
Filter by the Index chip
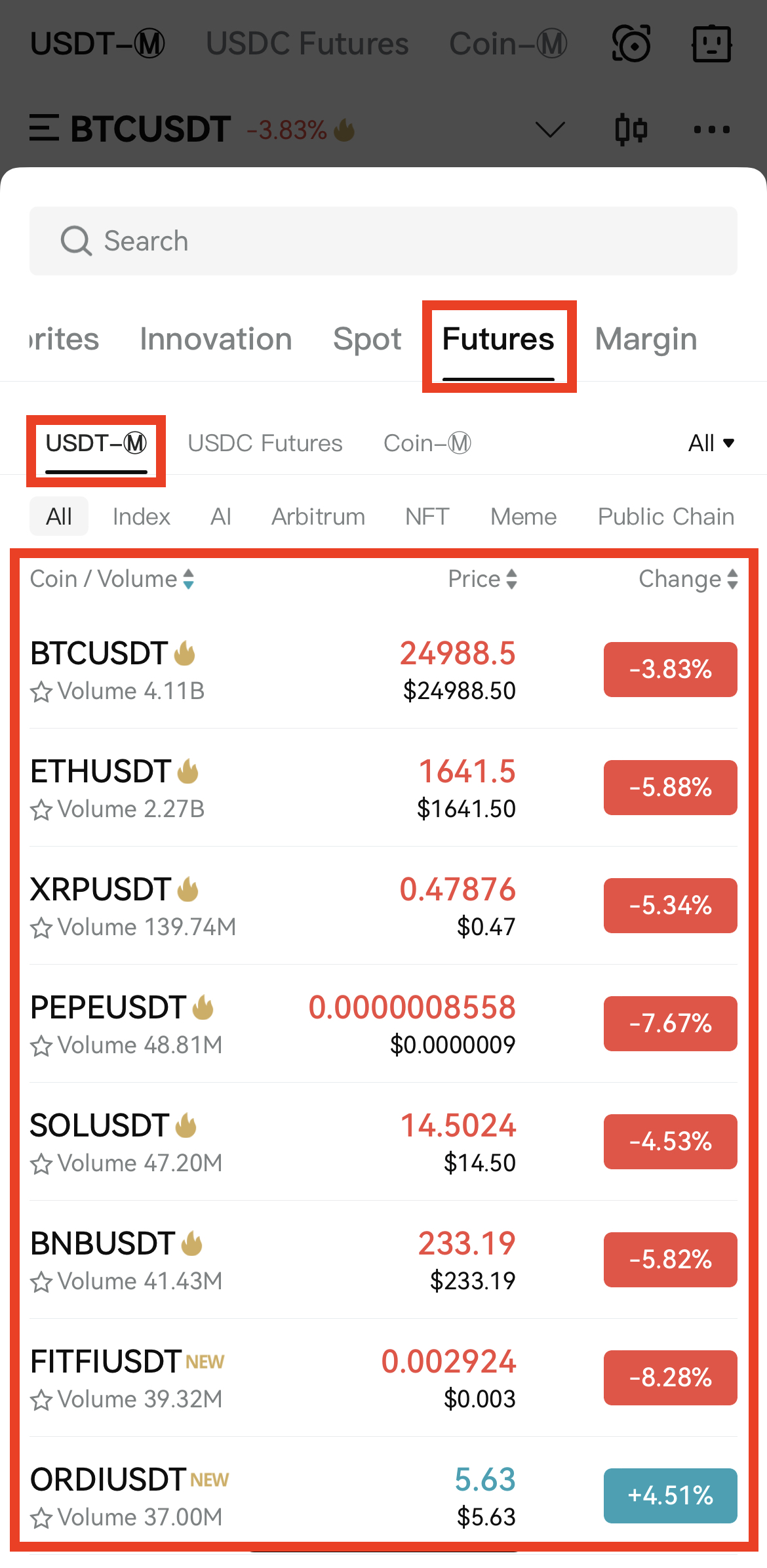tap(141, 517)
